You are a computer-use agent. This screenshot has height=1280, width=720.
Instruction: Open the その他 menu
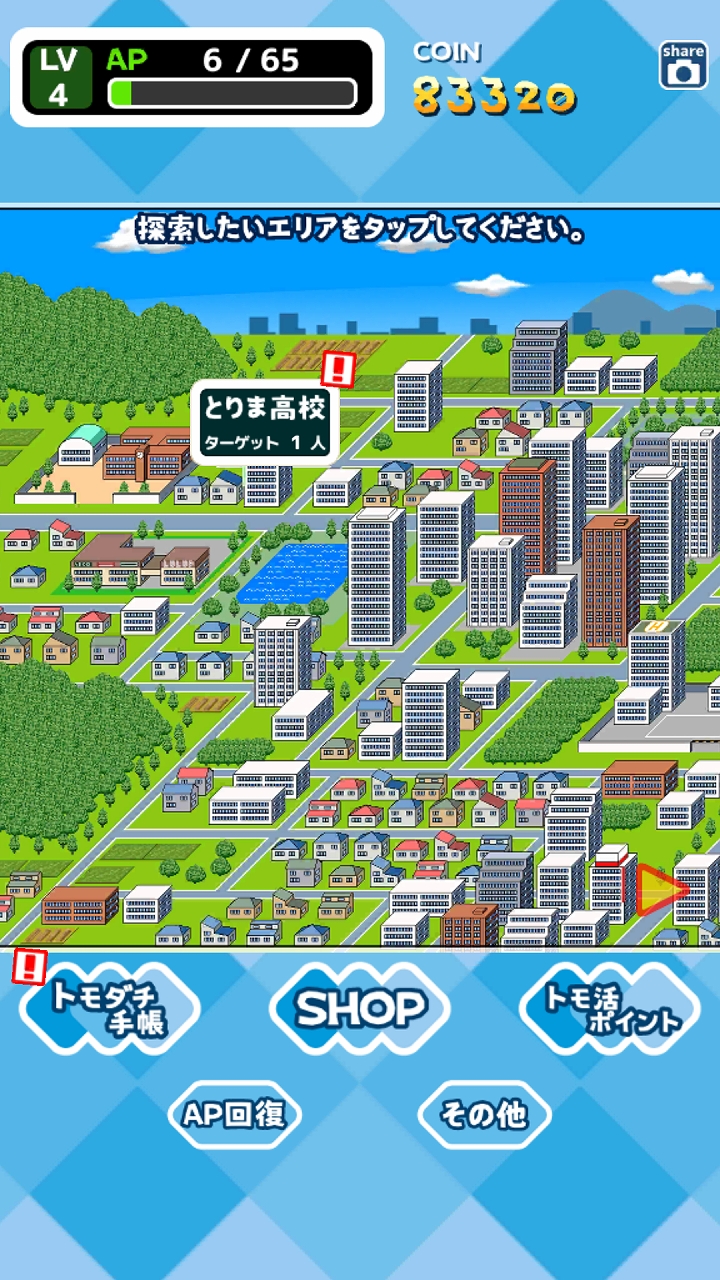pos(484,1114)
